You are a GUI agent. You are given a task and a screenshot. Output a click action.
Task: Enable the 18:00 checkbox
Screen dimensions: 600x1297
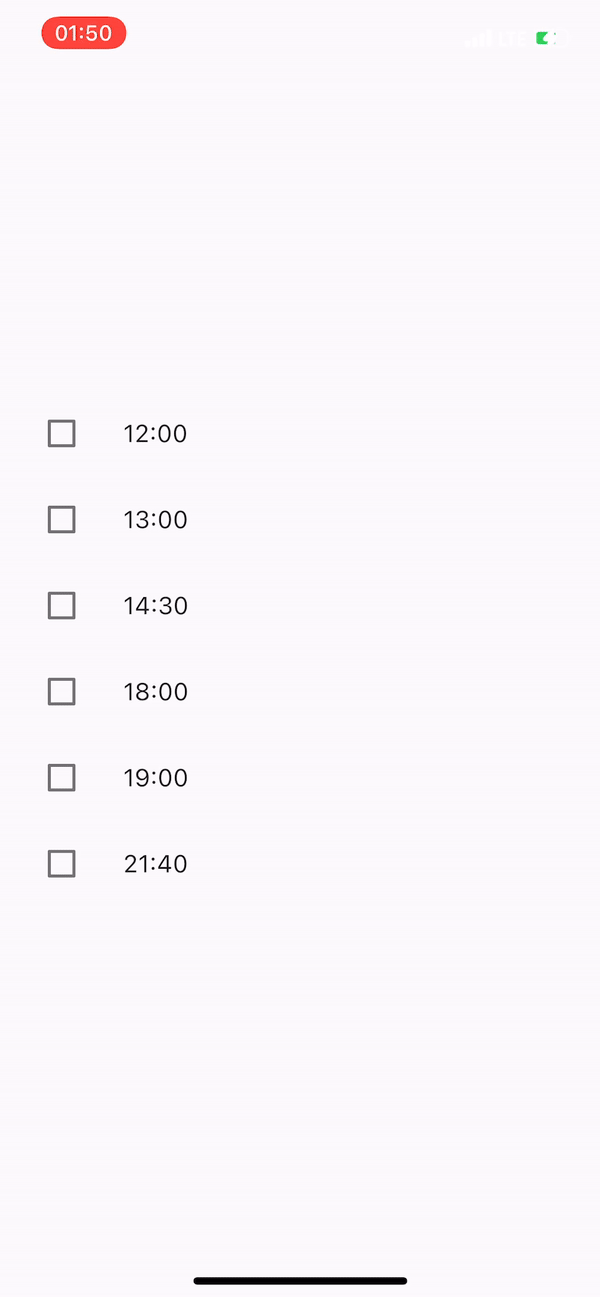(x=62, y=692)
